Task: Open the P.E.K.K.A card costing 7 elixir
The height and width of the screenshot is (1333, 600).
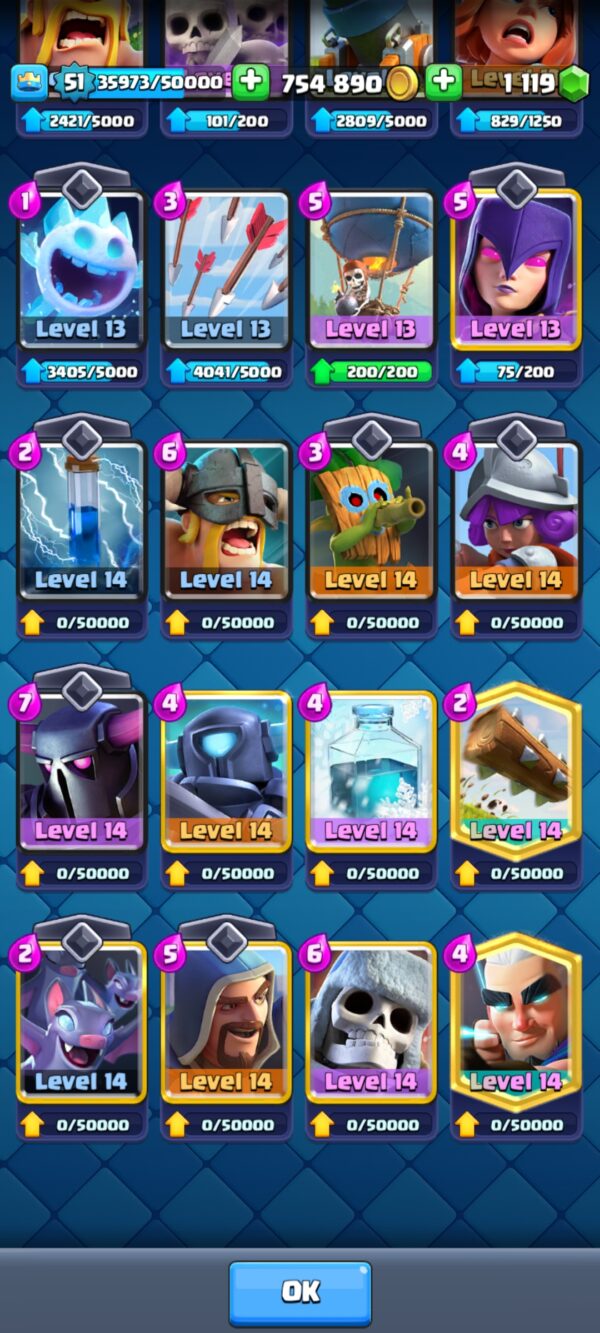Action: (x=81, y=770)
